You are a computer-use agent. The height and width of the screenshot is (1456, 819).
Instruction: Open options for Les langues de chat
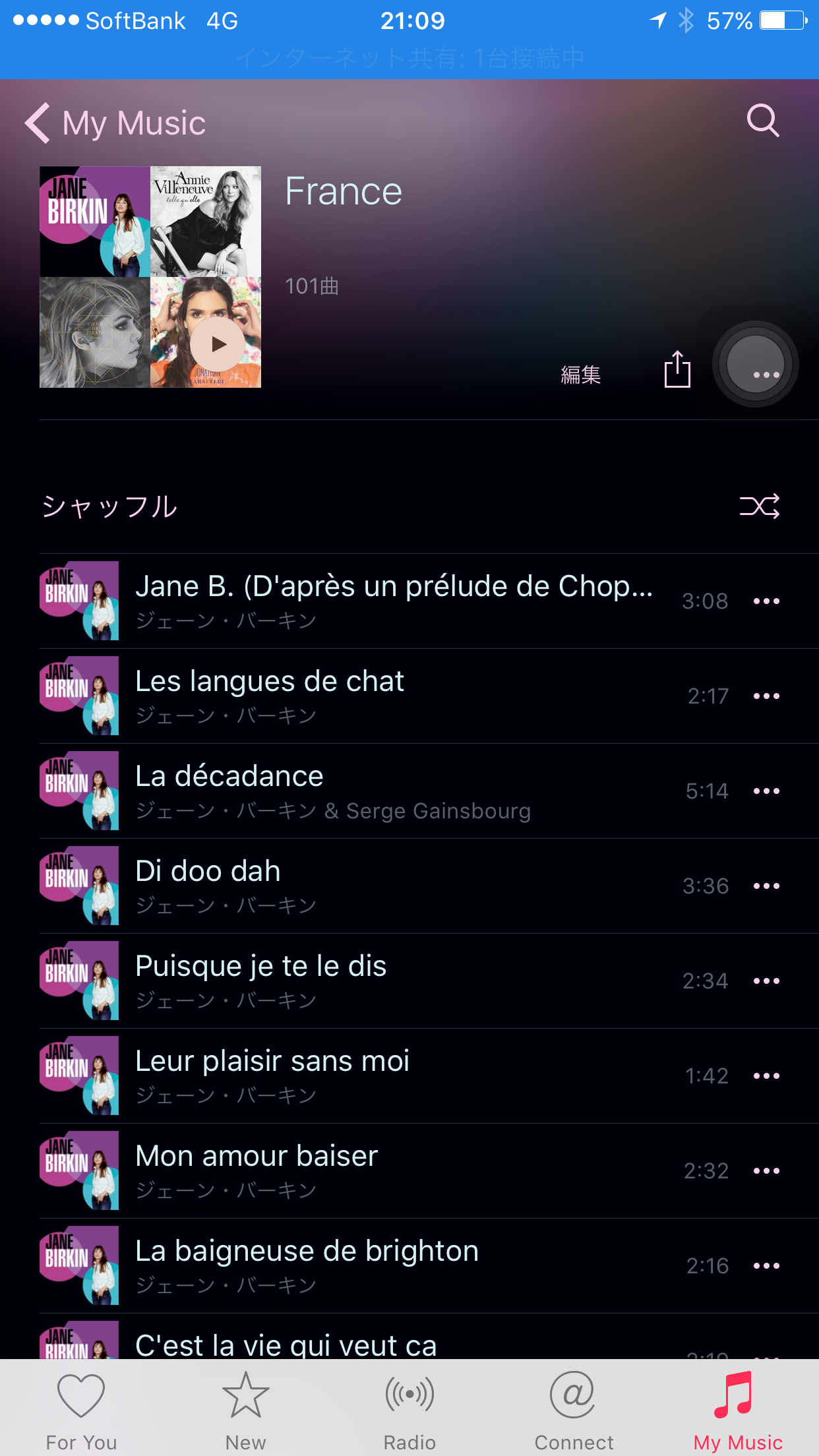[766, 696]
